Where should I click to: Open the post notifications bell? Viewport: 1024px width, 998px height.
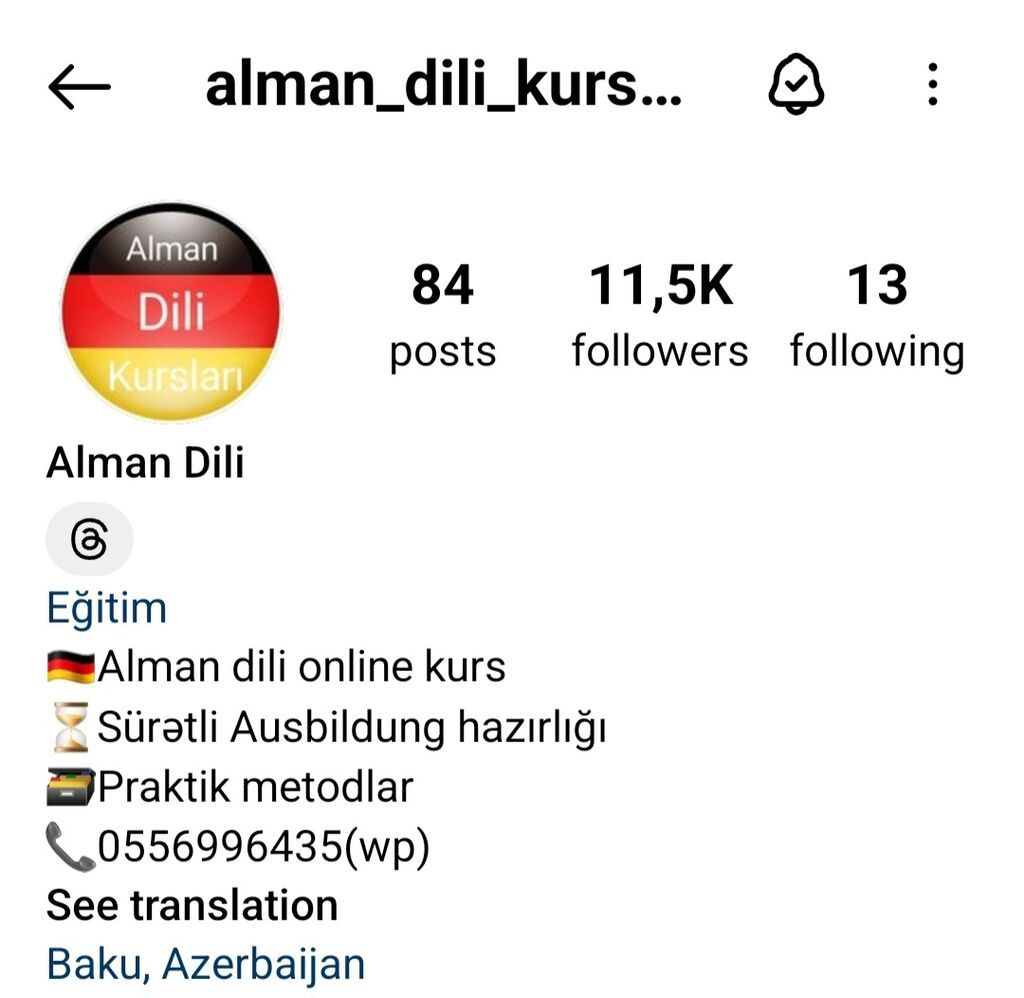pyautogui.click(x=796, y=85)
